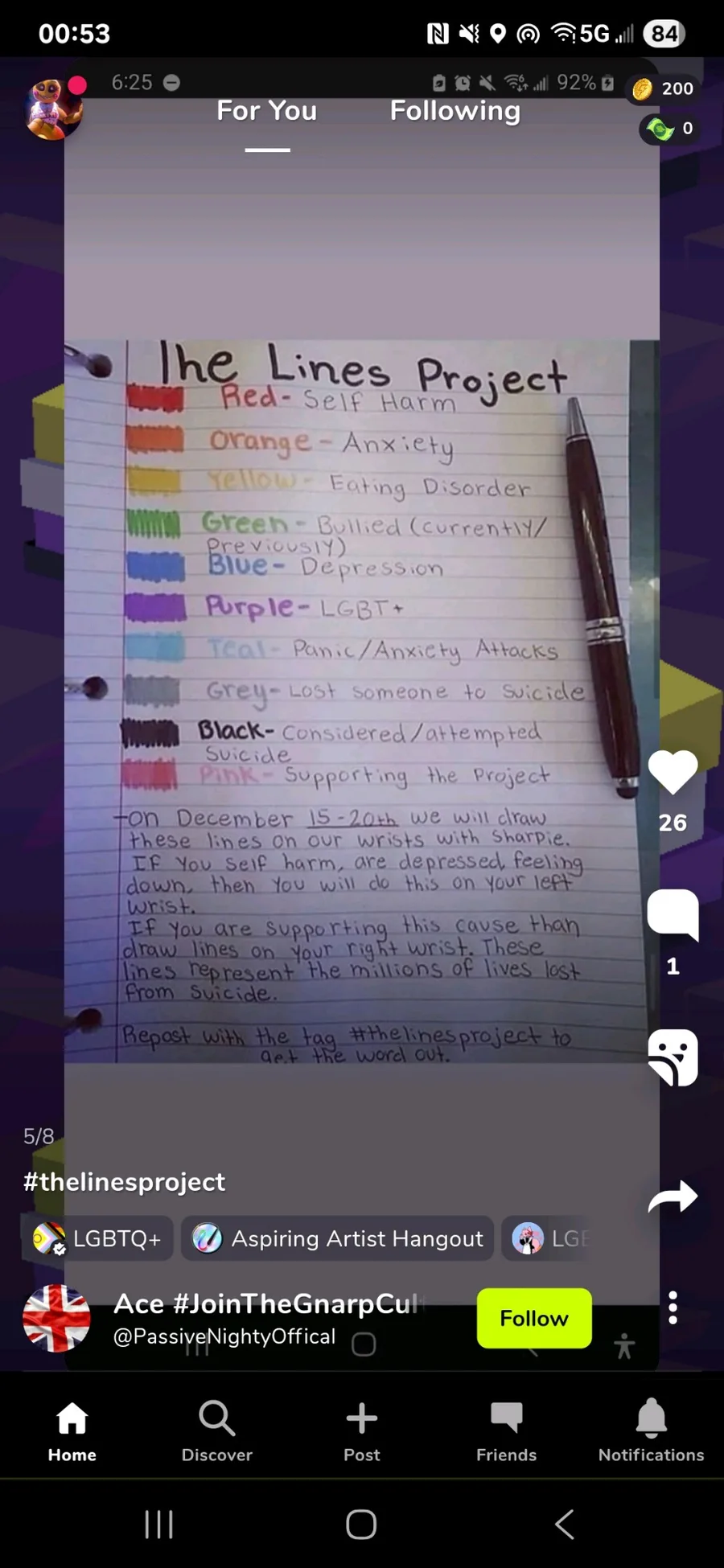Check the 200 coins balance
The image size is (724, 1568).
click(x=663, y=88)
